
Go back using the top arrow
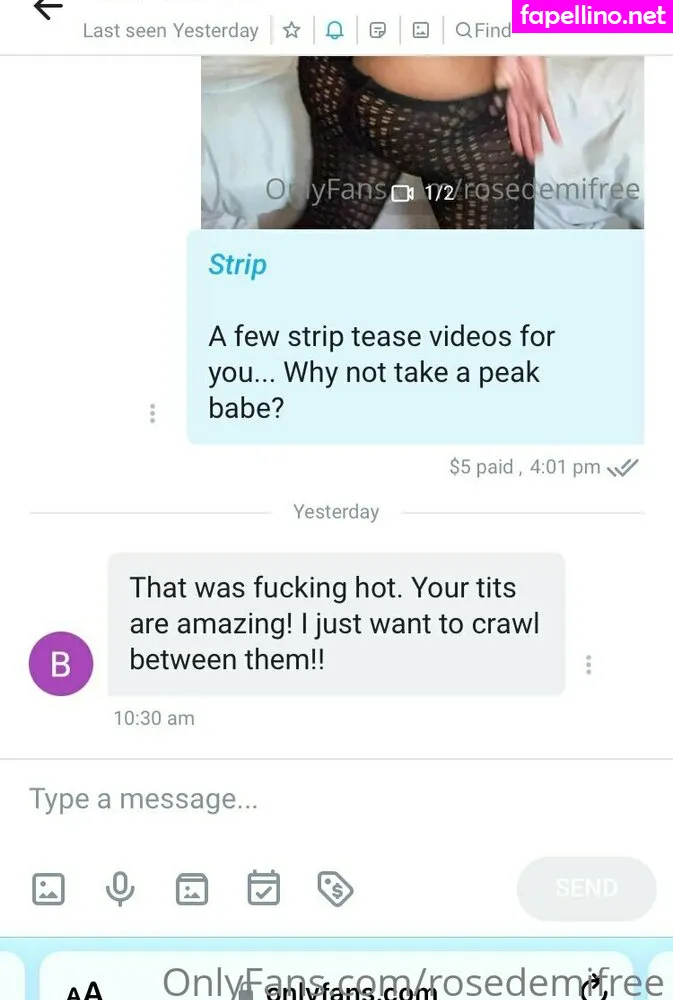47,10
